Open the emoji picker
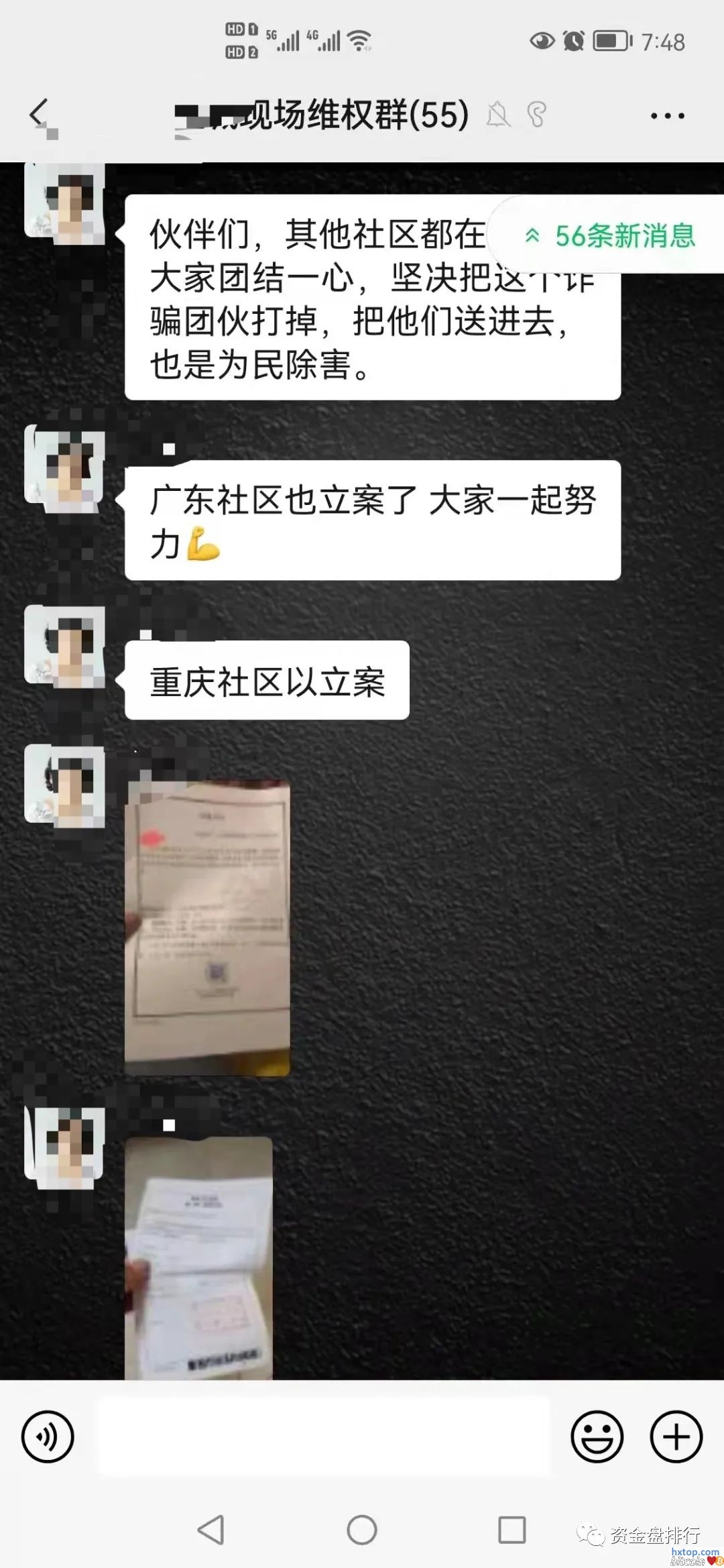Image resolution: width=724 pixels, height=1568 pixels. pos(597,1437)
